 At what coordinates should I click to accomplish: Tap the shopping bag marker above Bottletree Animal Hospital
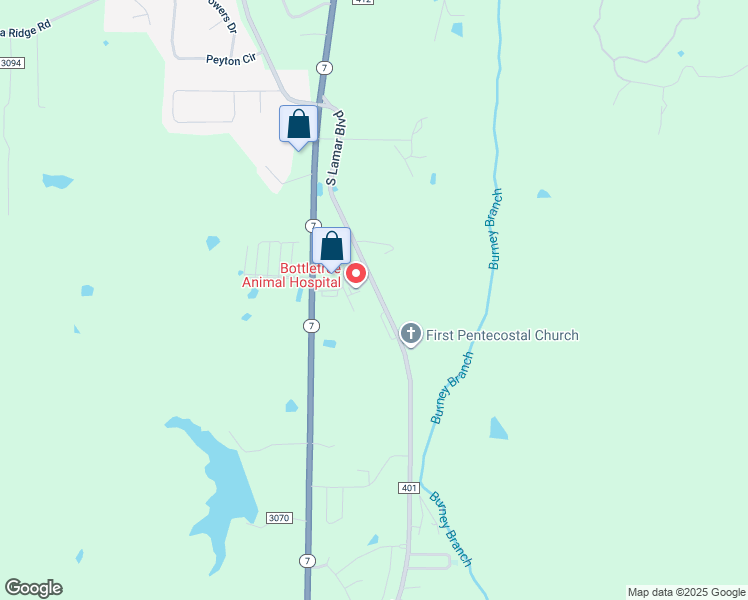click(332, 247)
